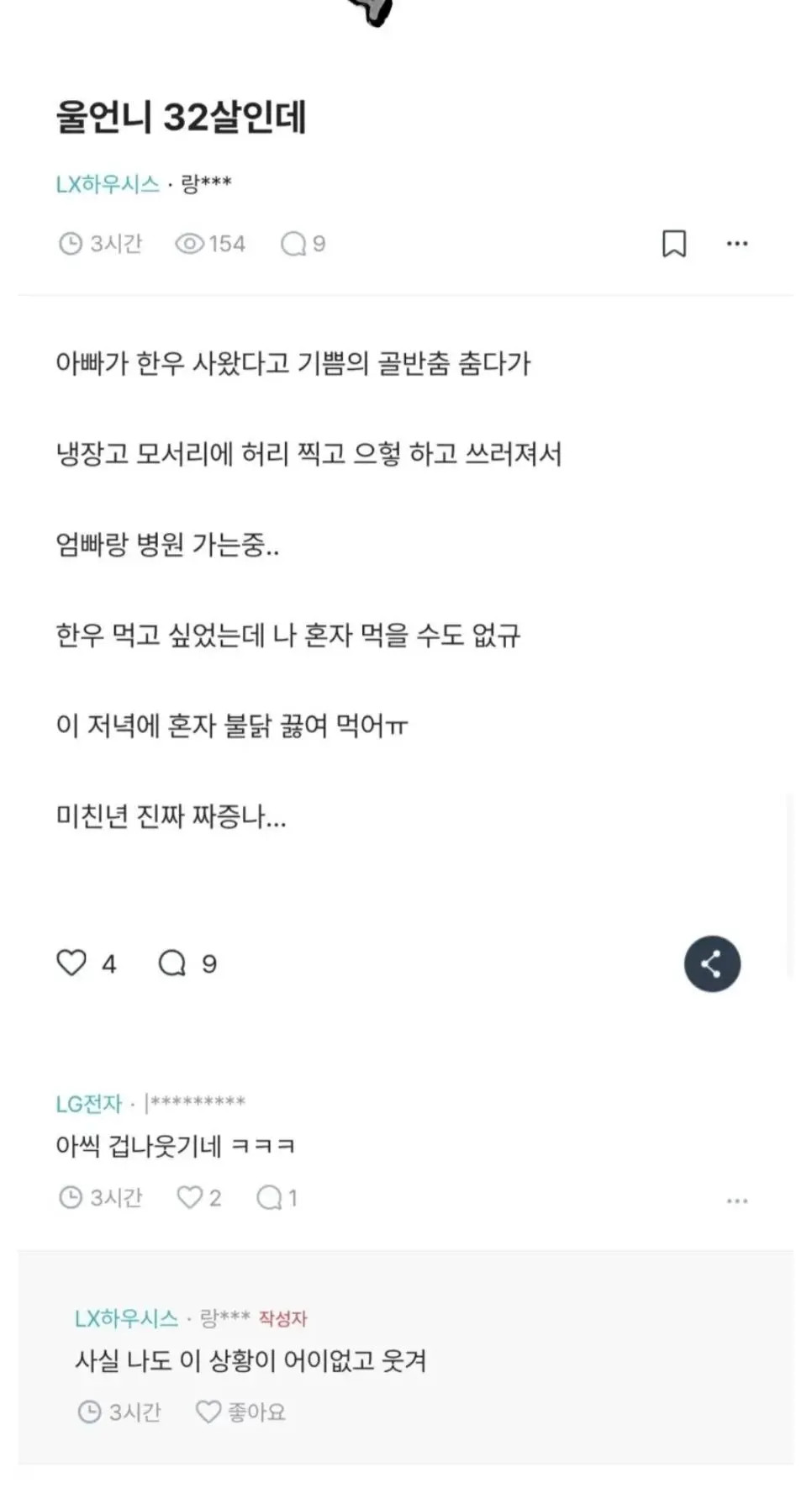812x1499 pixels.
Task: Tap the round share icon
Action: (712, 963)
